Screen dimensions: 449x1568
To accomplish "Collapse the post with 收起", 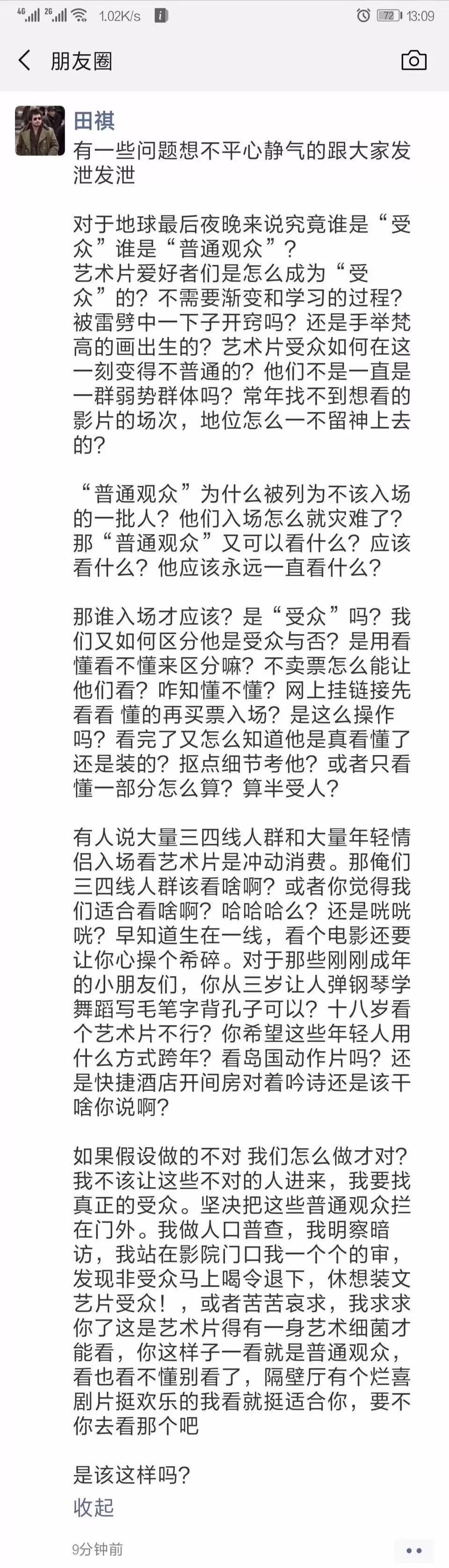I will click(93, 1506).
